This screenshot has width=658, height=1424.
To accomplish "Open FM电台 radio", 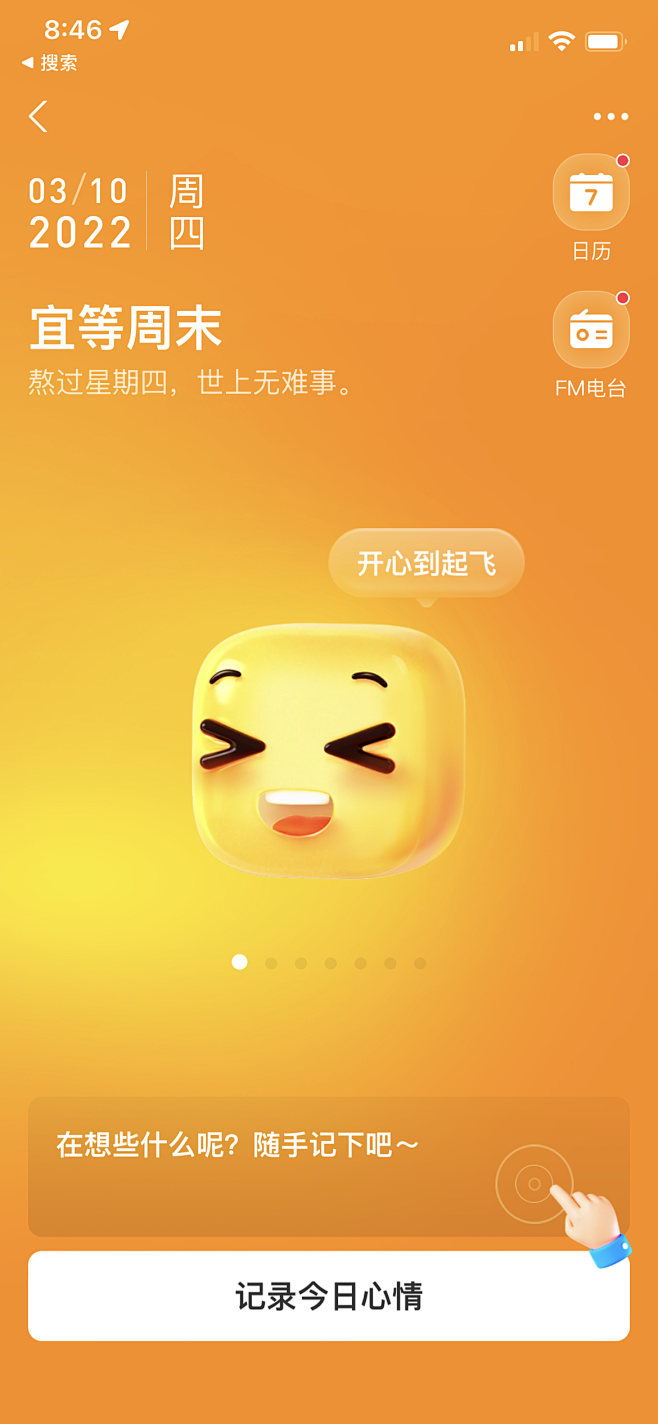I will [x=591, y=331].
